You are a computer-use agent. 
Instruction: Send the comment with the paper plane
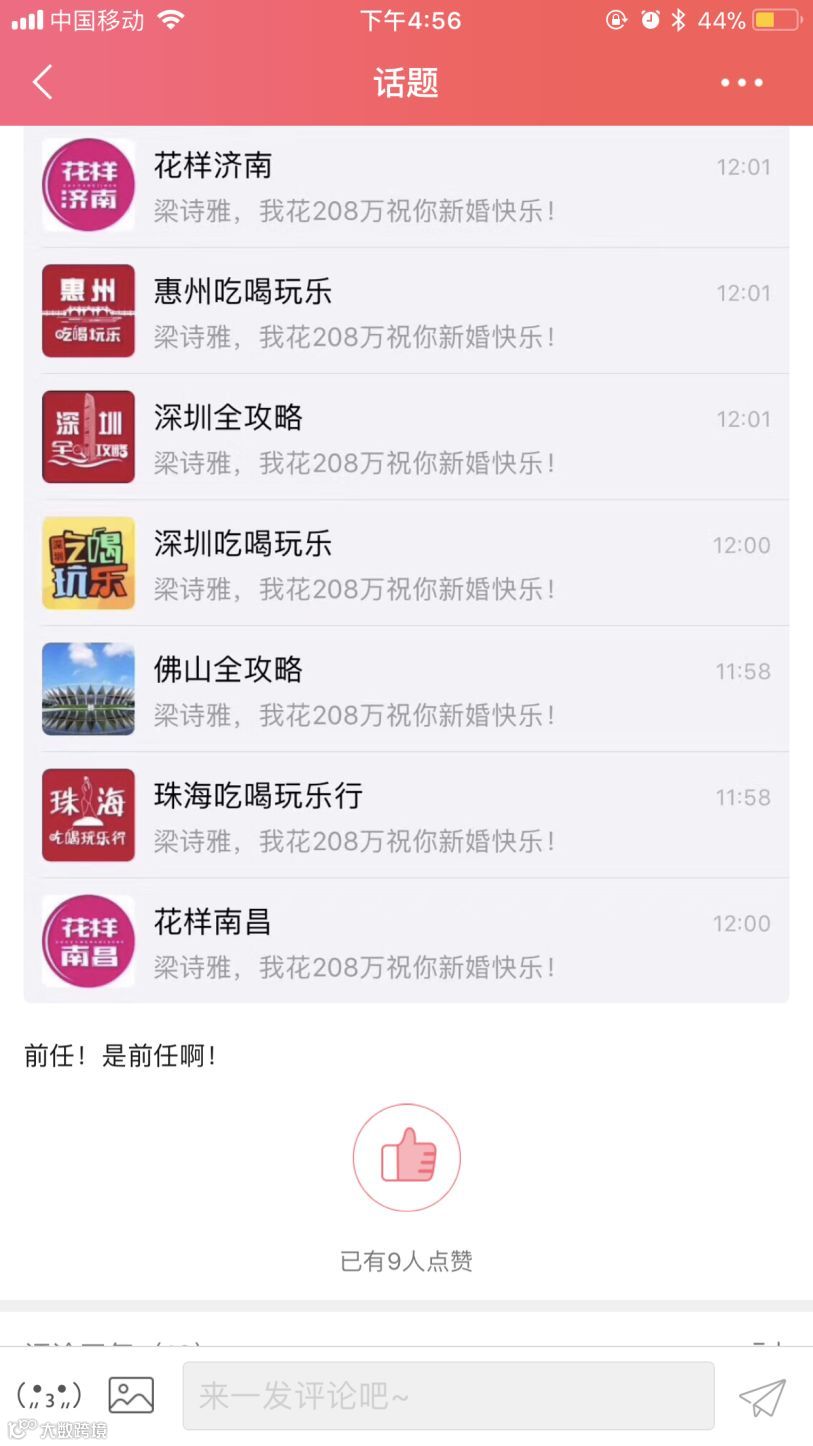pyautogui.click(x=762, y=1397)
